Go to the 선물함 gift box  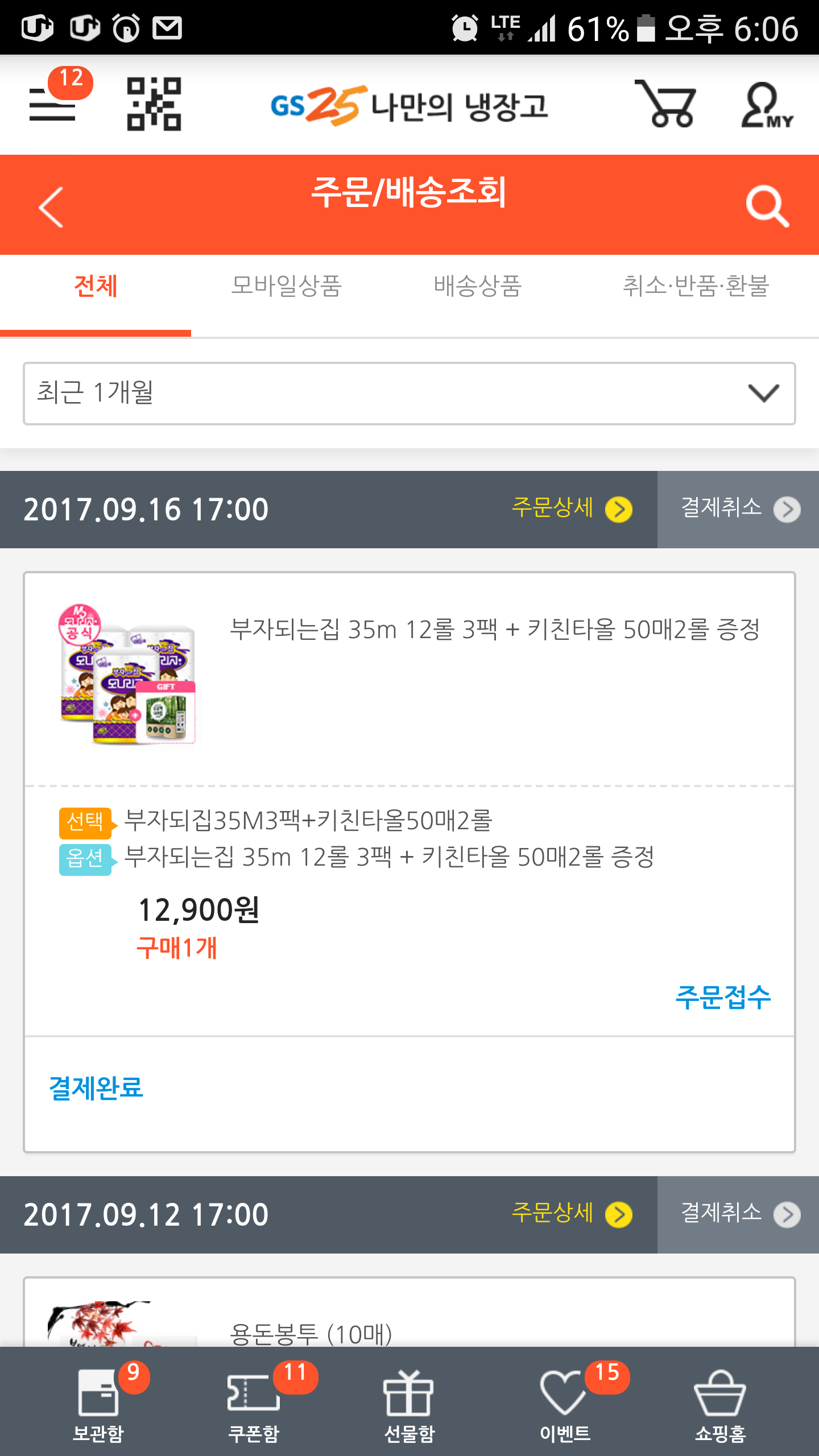[x=409, y=1404]
